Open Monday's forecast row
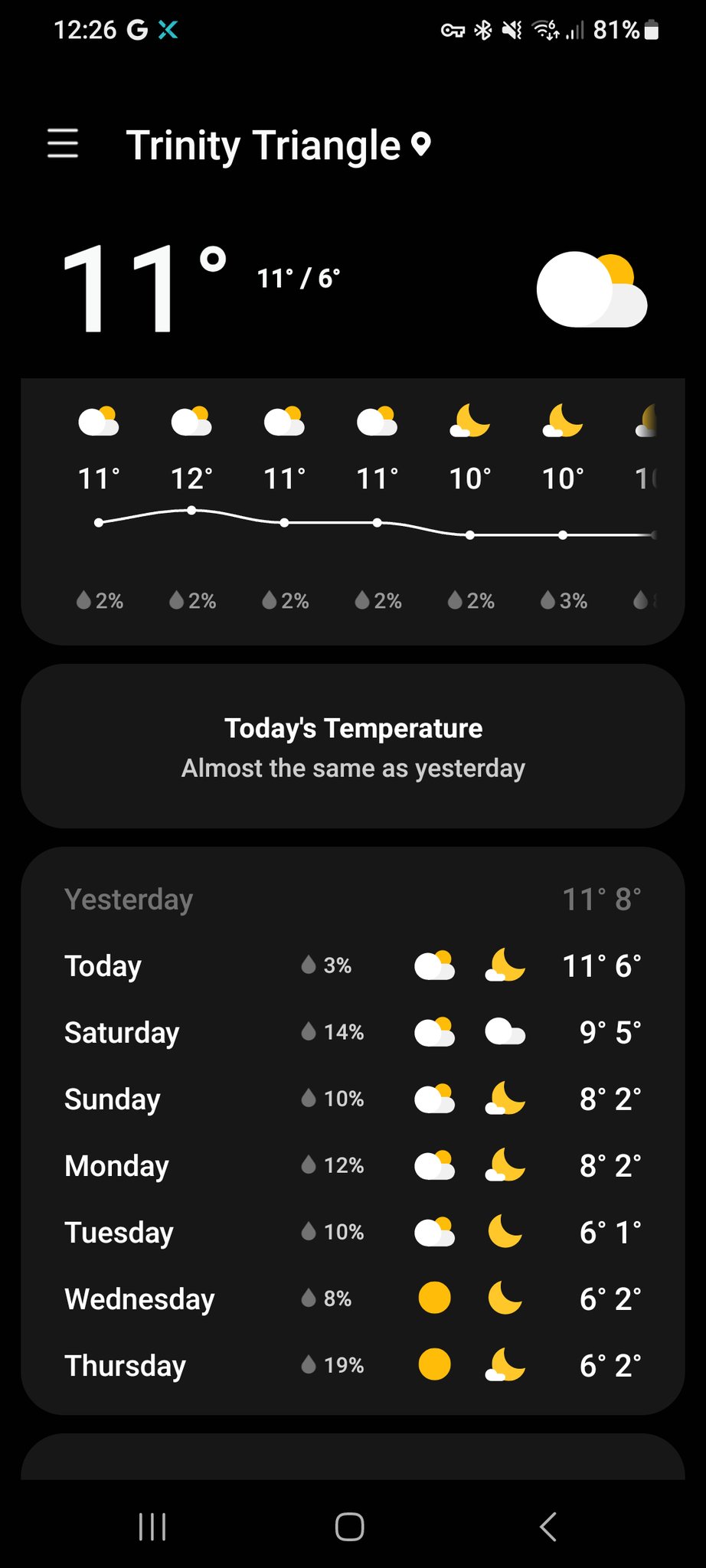Image resolution: width=706 pixels, height=1568 pixels. tap(352, 1166)
